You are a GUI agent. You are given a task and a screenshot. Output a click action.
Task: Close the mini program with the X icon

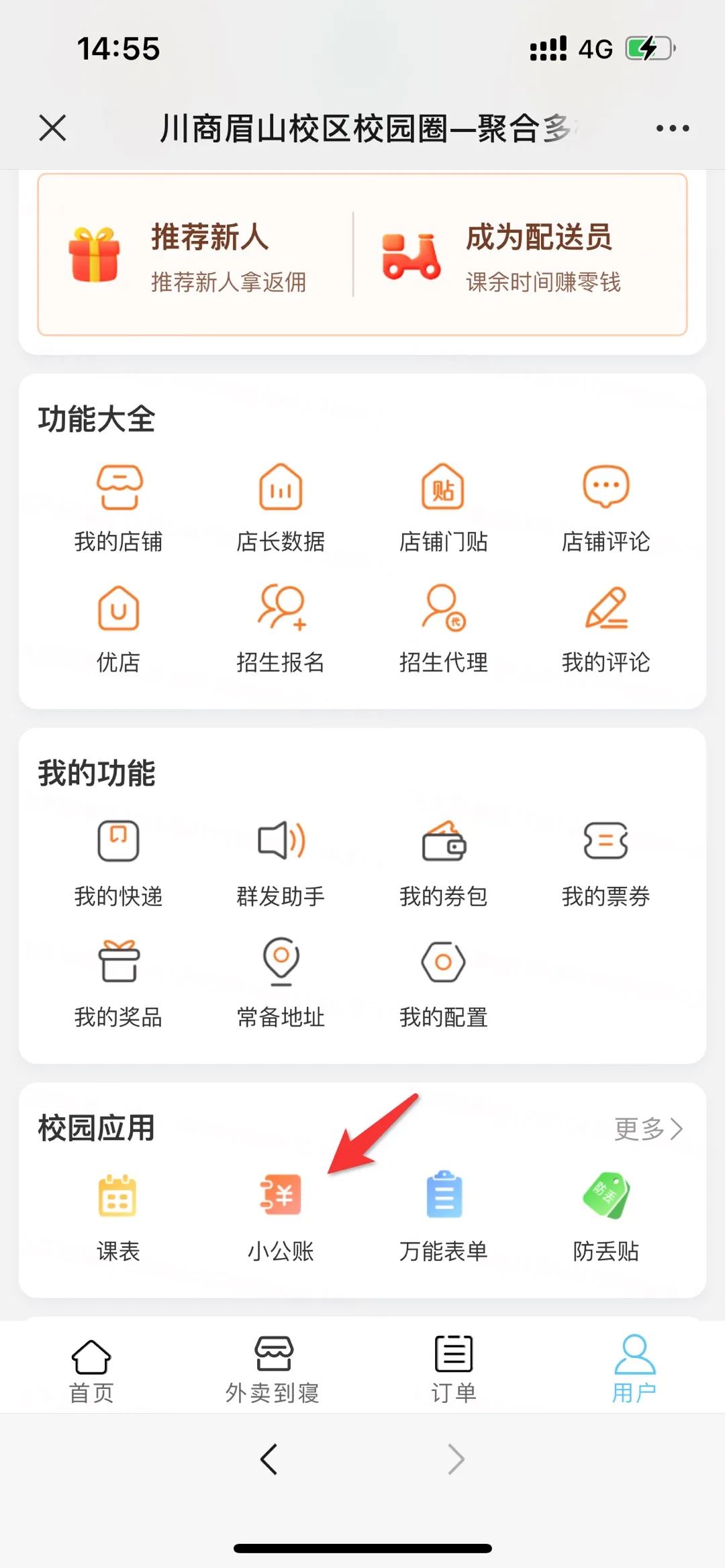tap(52, 127)
